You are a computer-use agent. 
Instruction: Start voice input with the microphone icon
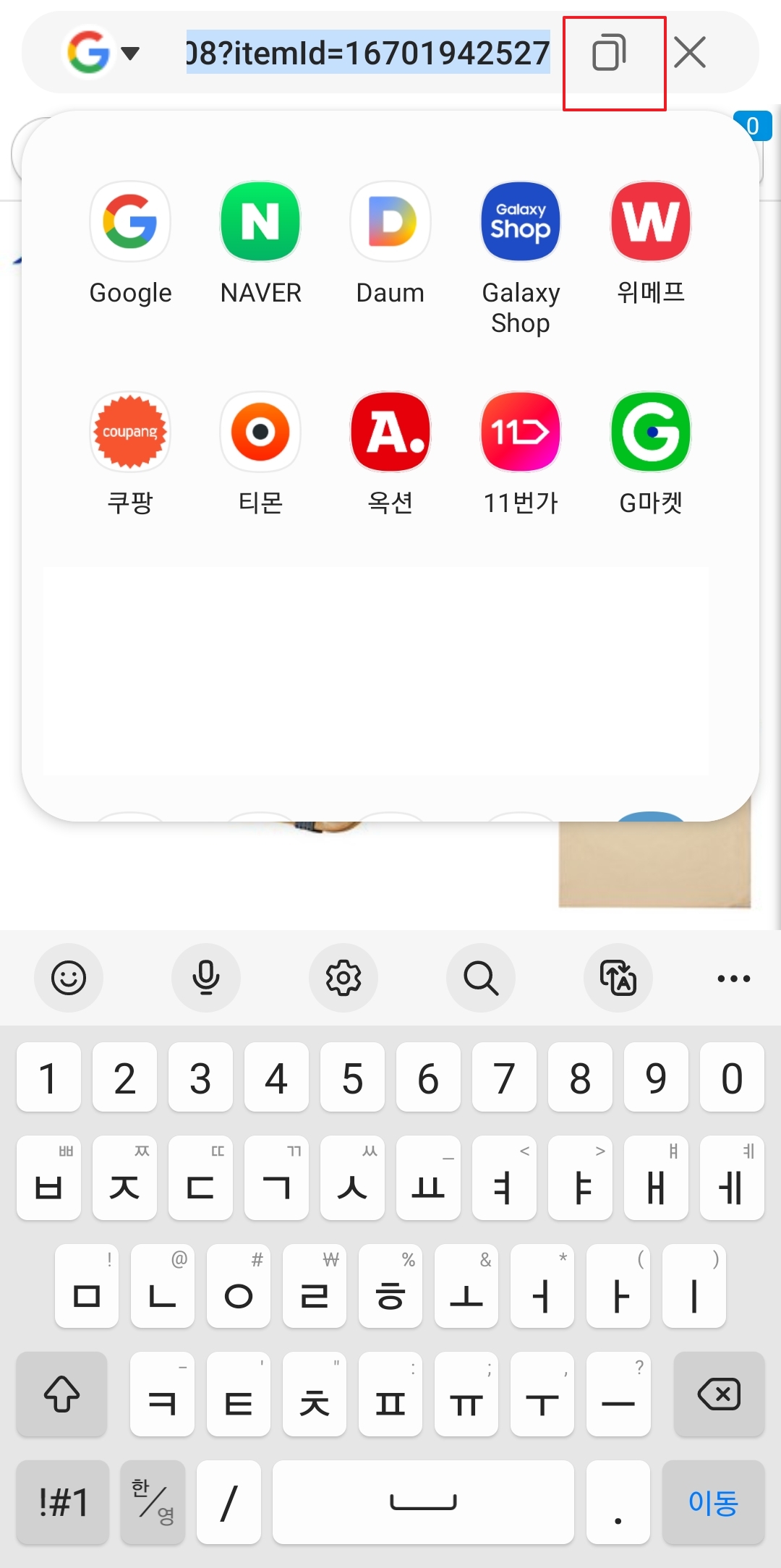[206, 978]
